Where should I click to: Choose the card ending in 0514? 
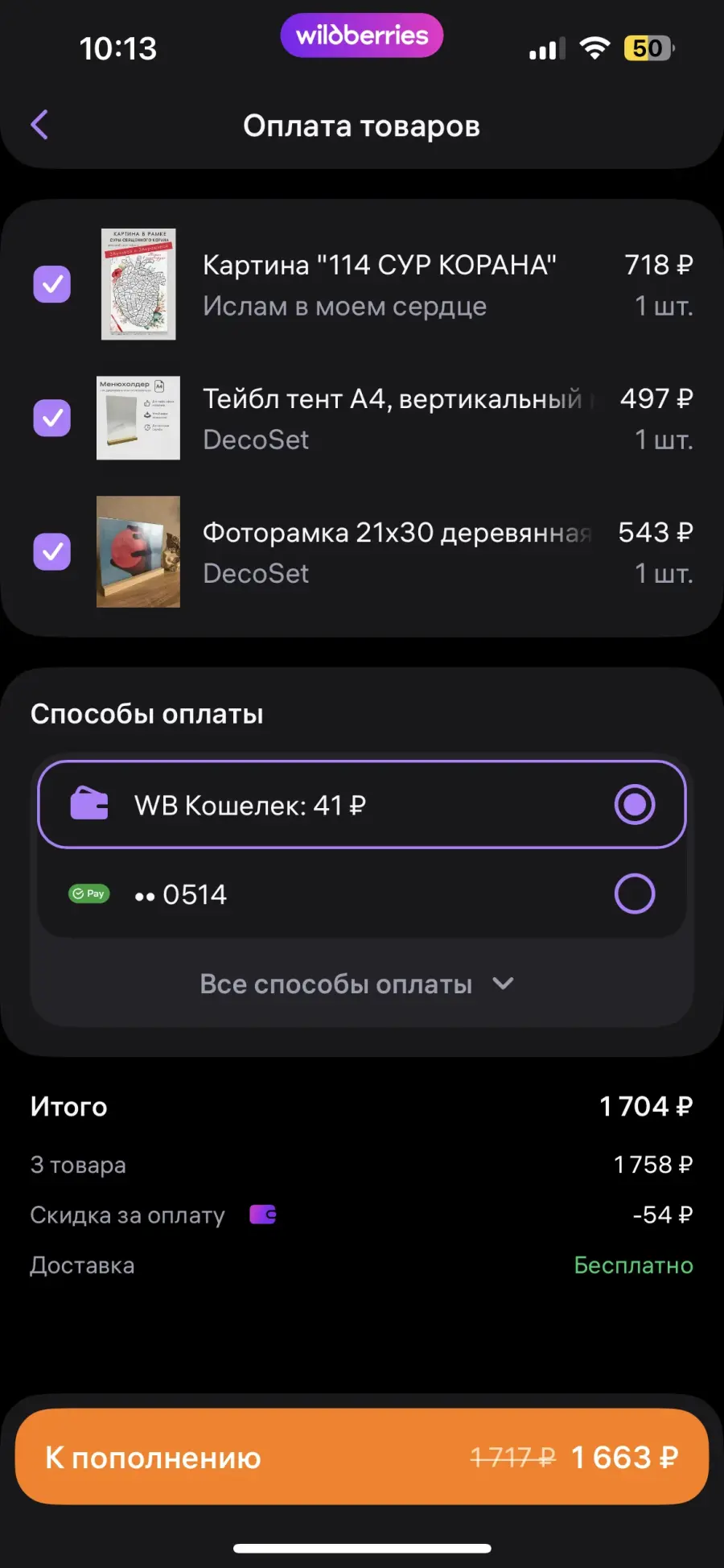pyautogui.click(x=362, y=893)
